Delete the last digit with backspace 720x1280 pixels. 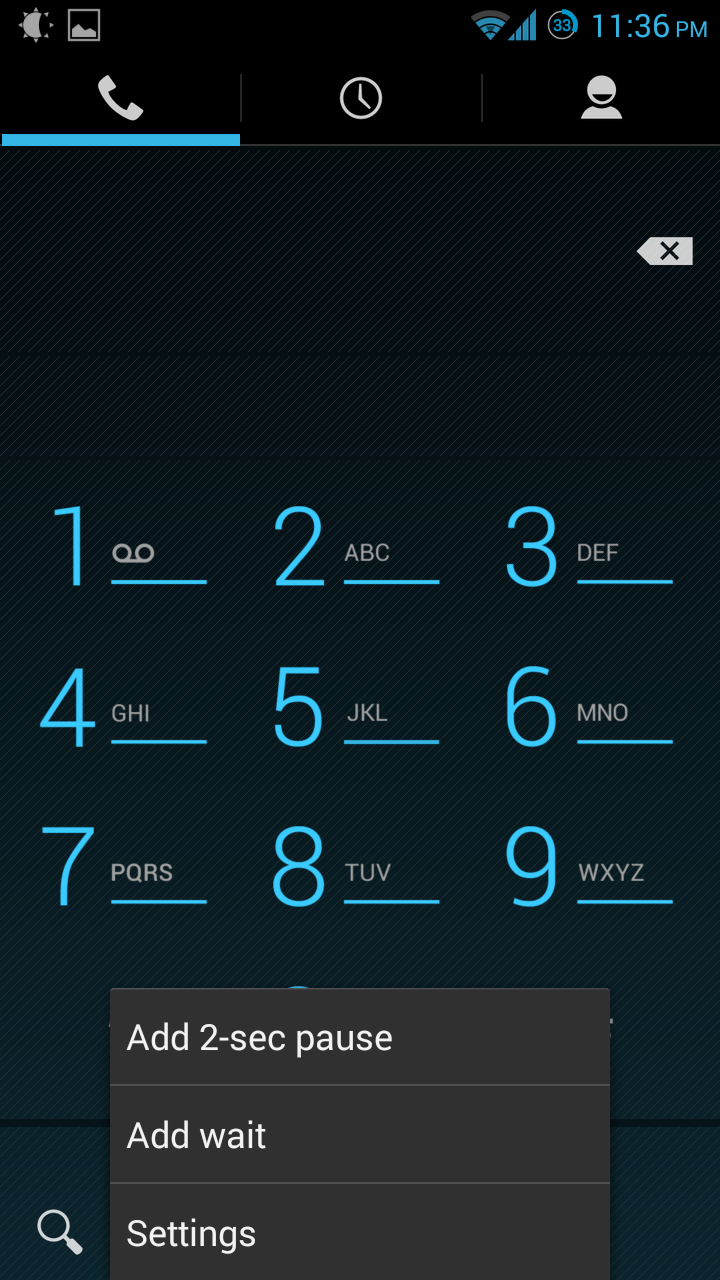[x=666, y=251]
